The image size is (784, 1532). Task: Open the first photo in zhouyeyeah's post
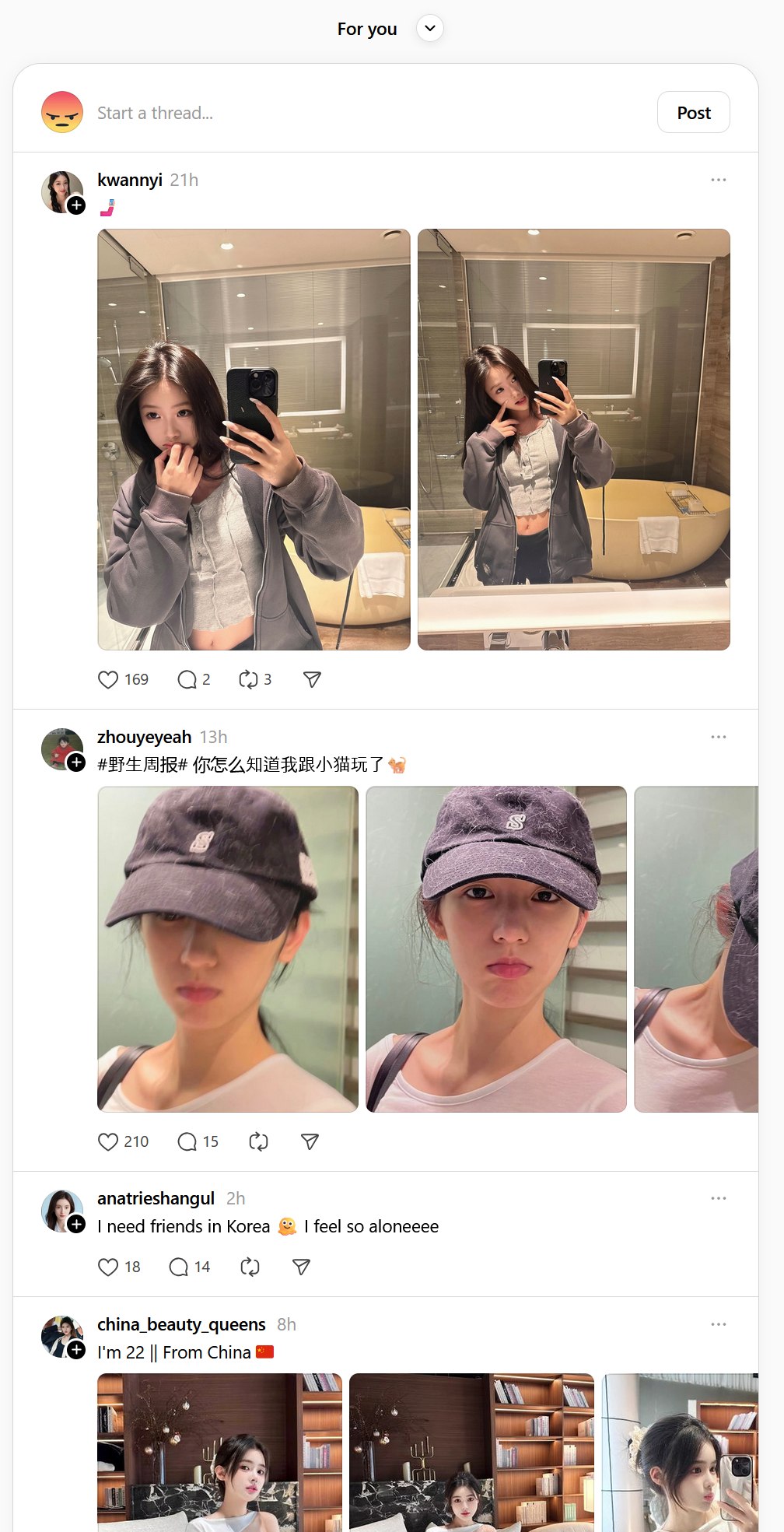tap(228, 948)
